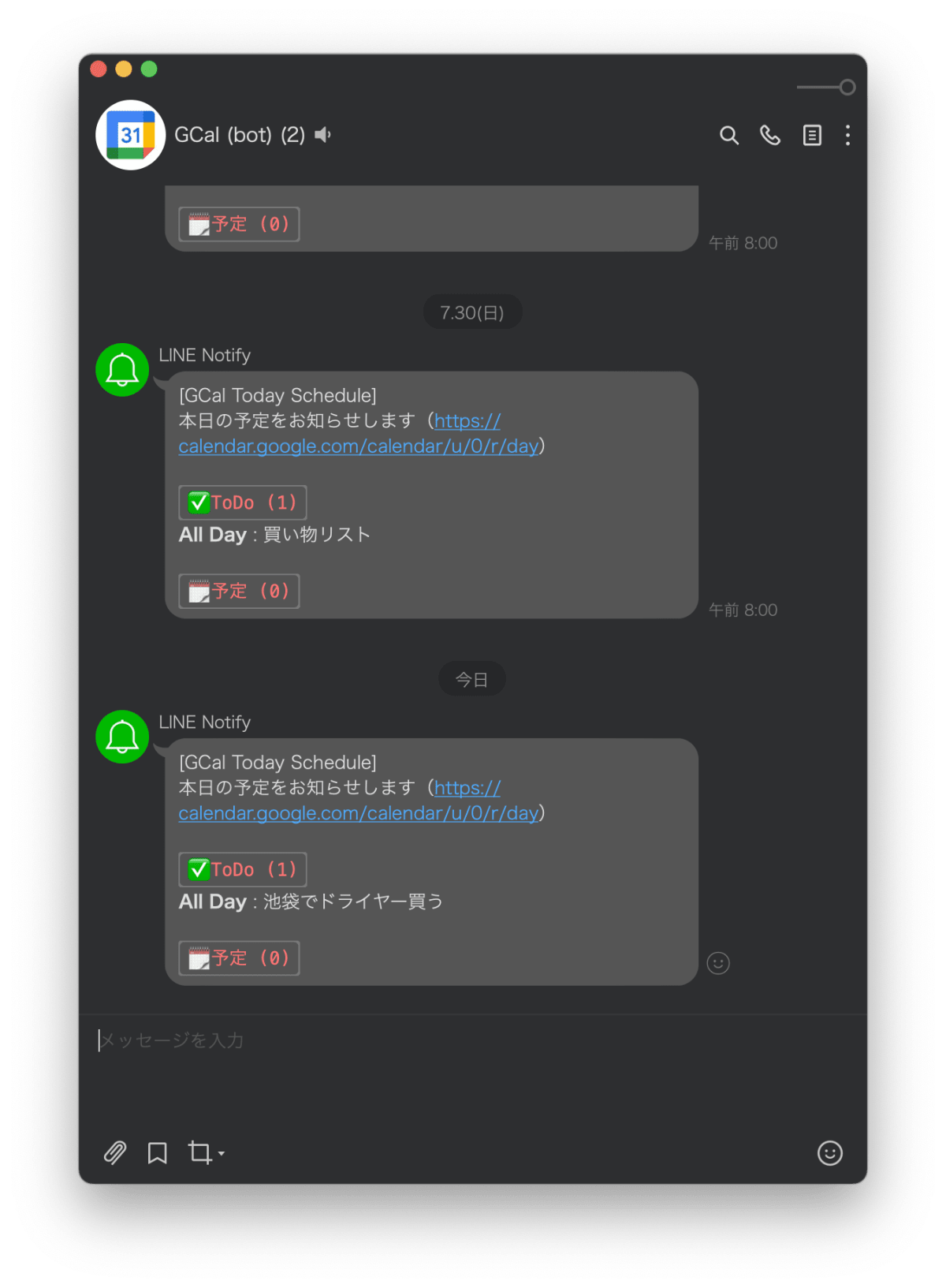The width and height of the screenshot is (946, 1288).
Task: Maximize the window with the green button
Action: 149,69
